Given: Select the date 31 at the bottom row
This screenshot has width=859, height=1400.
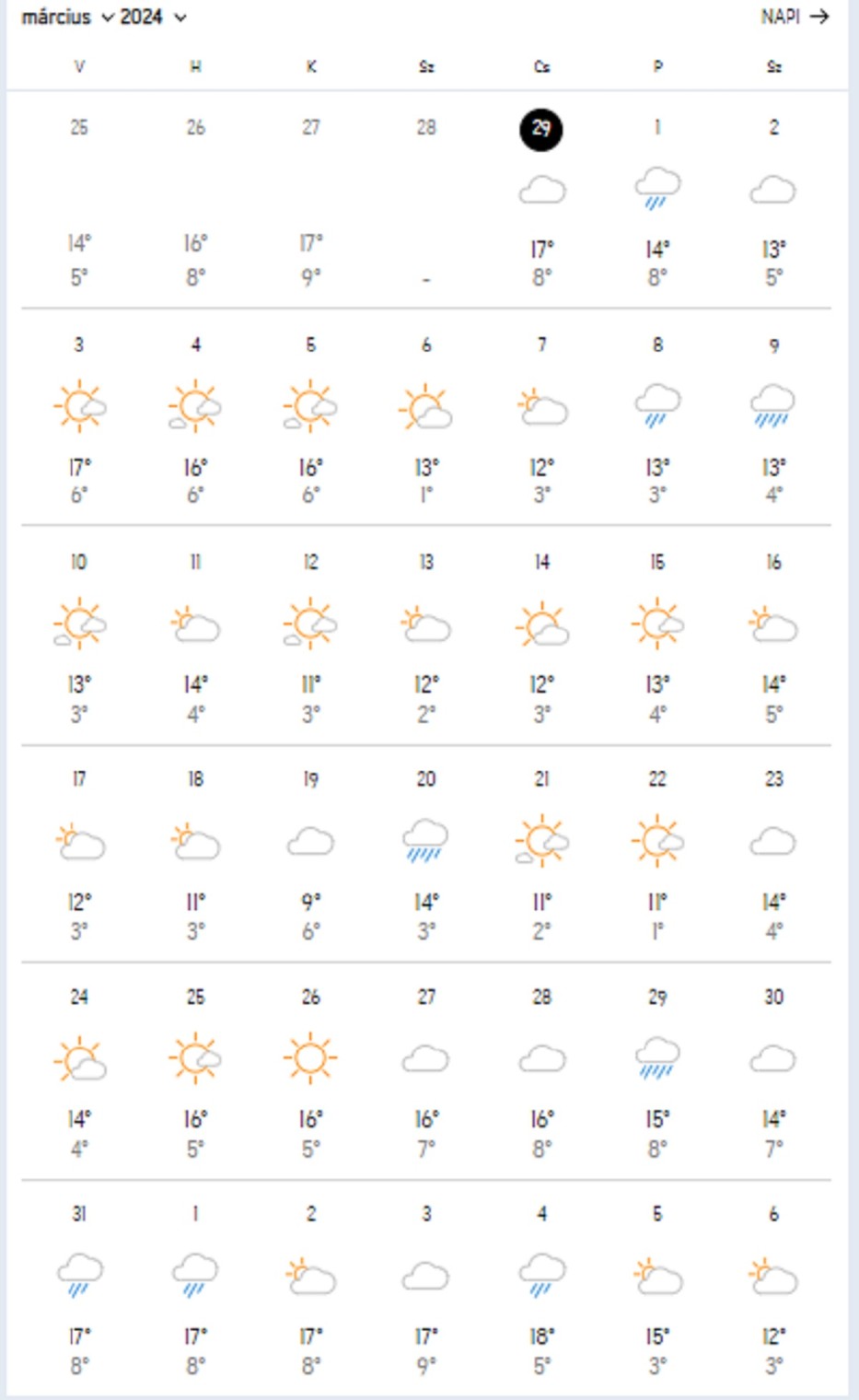Looking at the screenshot, I should click(79, 1213).
